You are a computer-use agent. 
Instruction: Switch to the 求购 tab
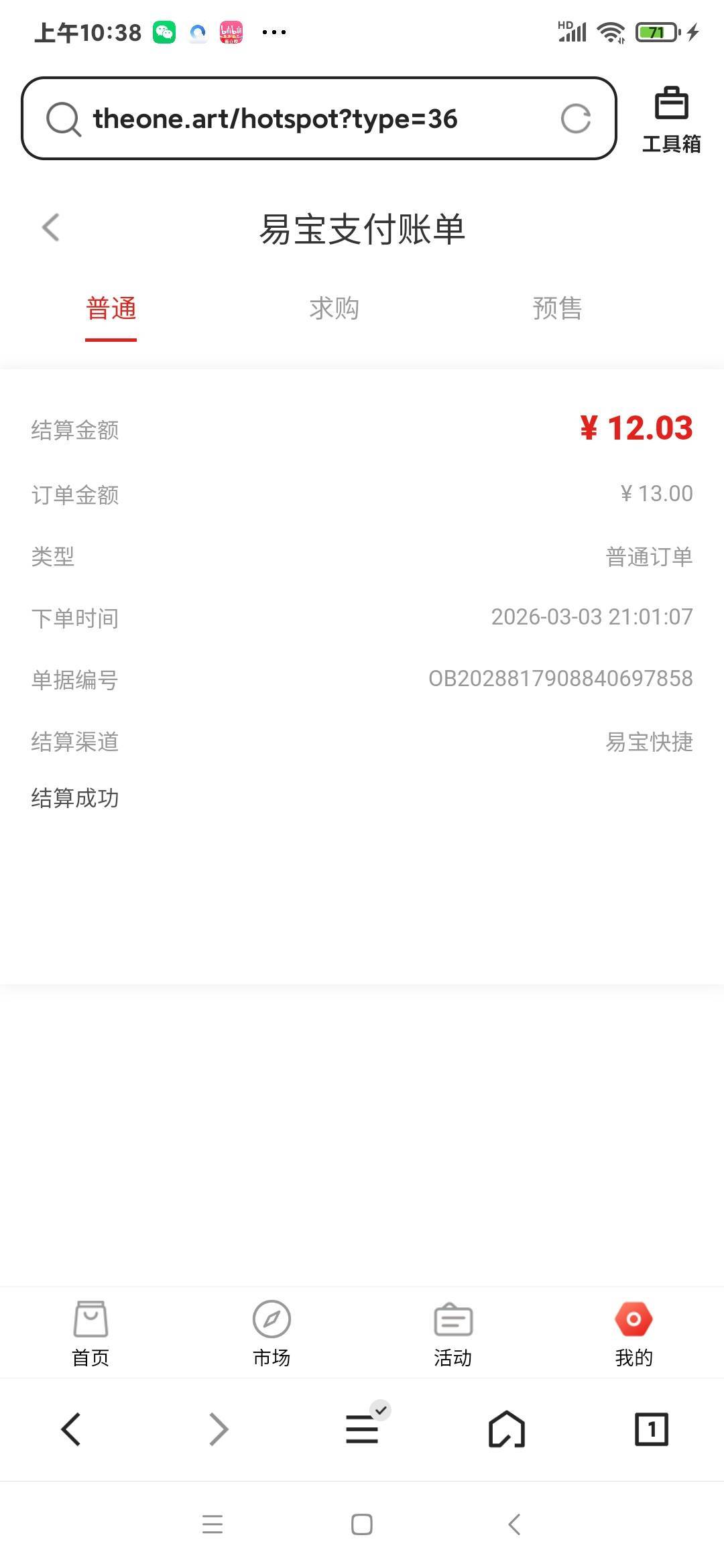pyautogui.click(x=334, y=309)
